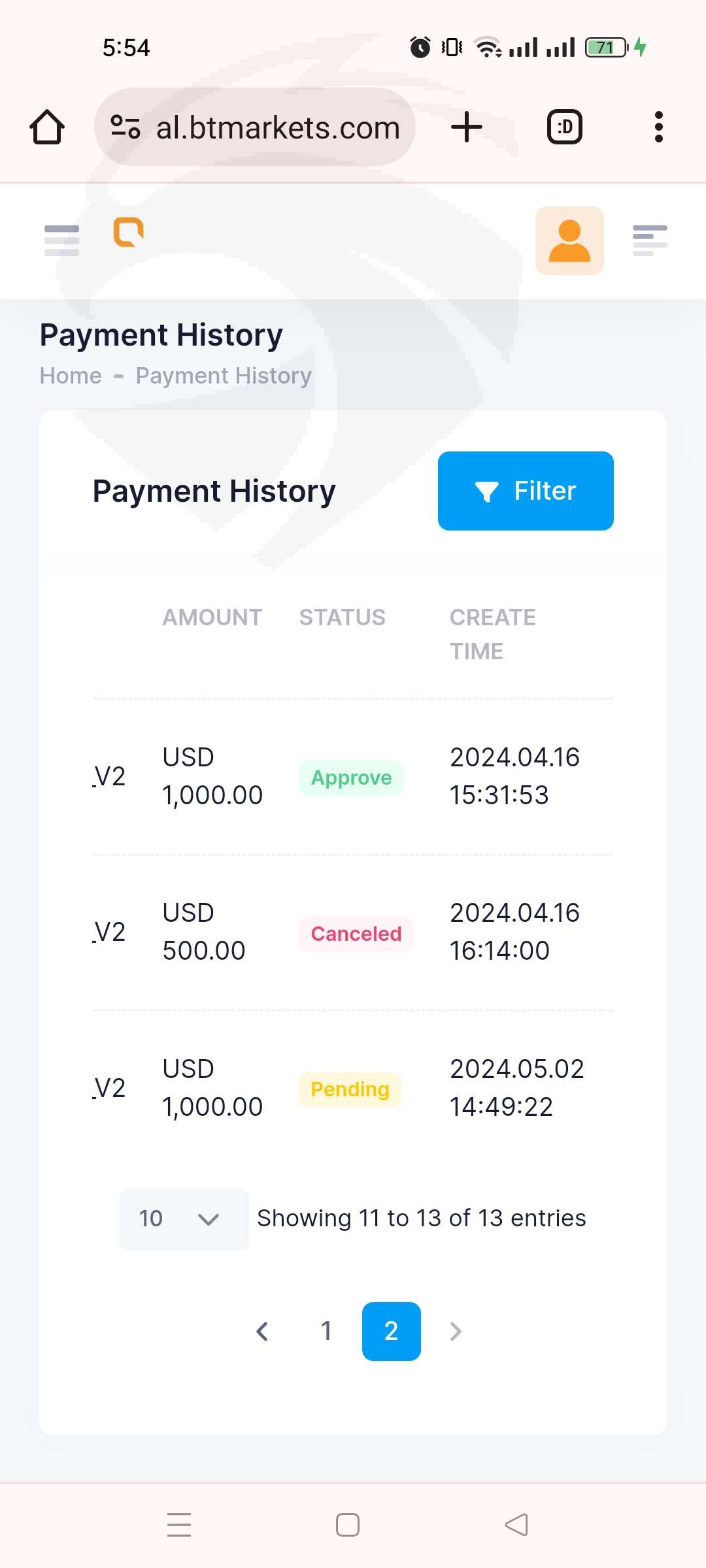Open the user profile avatar

point(569,240)
